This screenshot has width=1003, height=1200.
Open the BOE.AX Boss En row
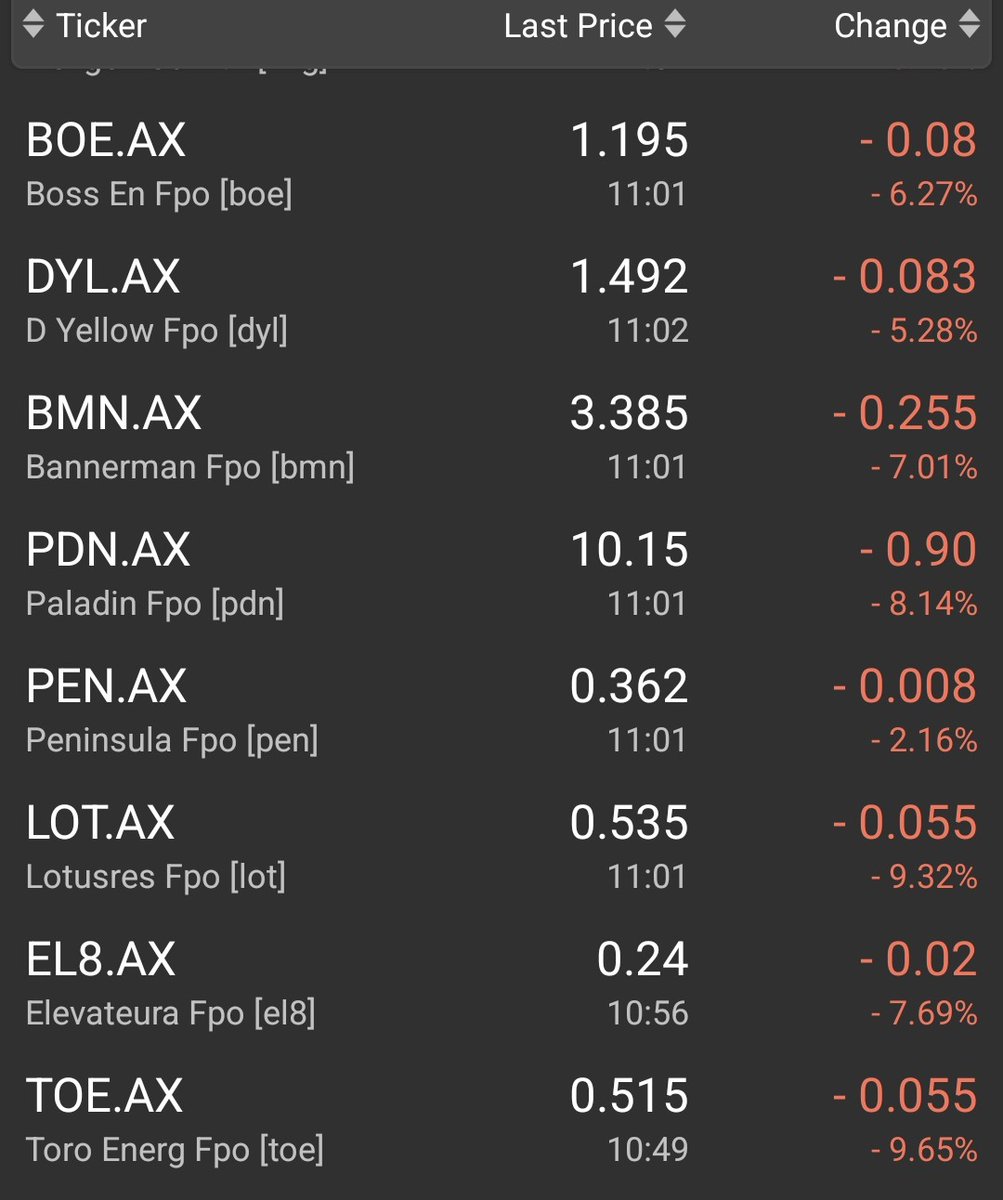501,165
